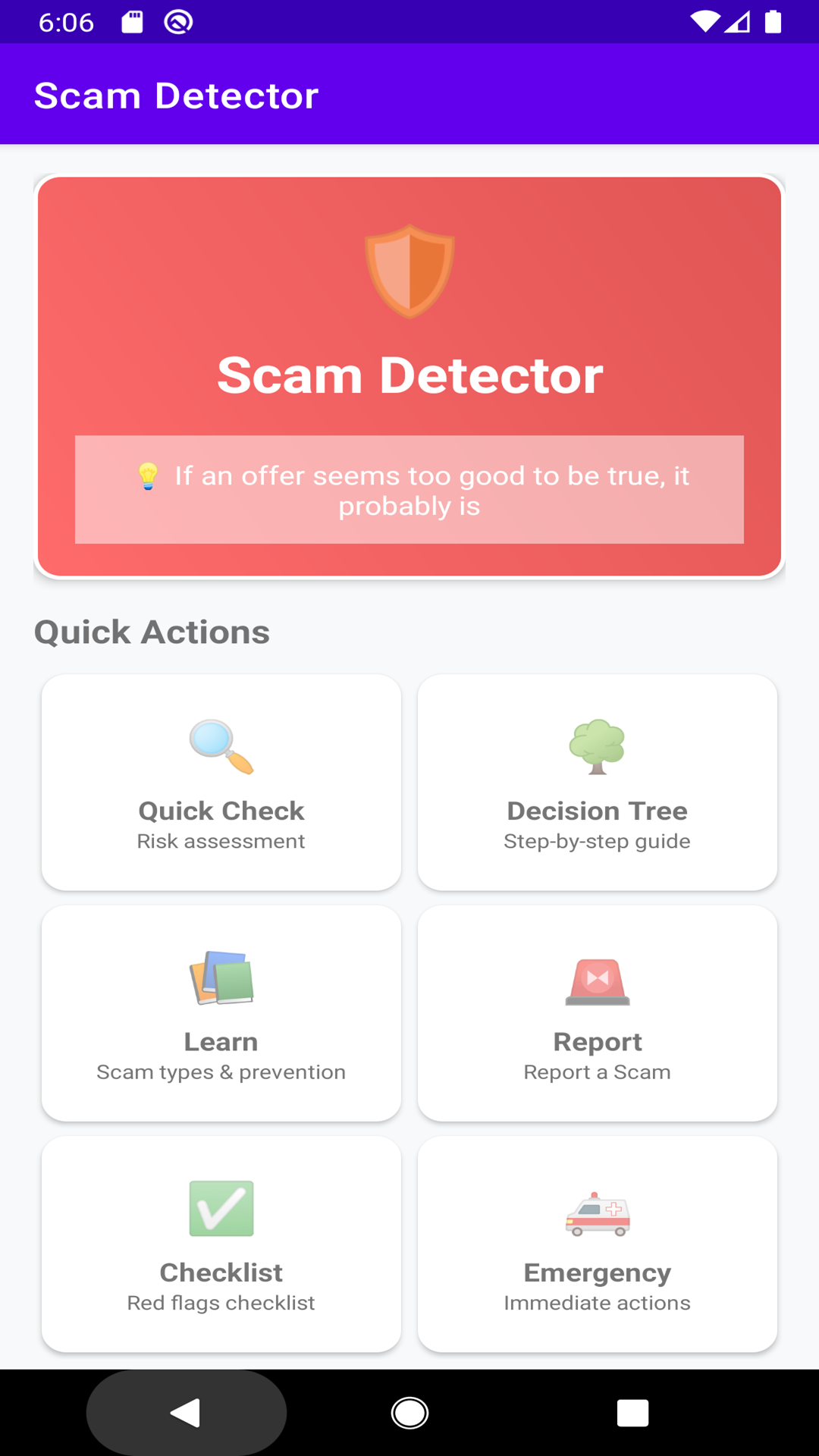
Task: Open the Decision Tree step-by-step guide
Action: 597,783
